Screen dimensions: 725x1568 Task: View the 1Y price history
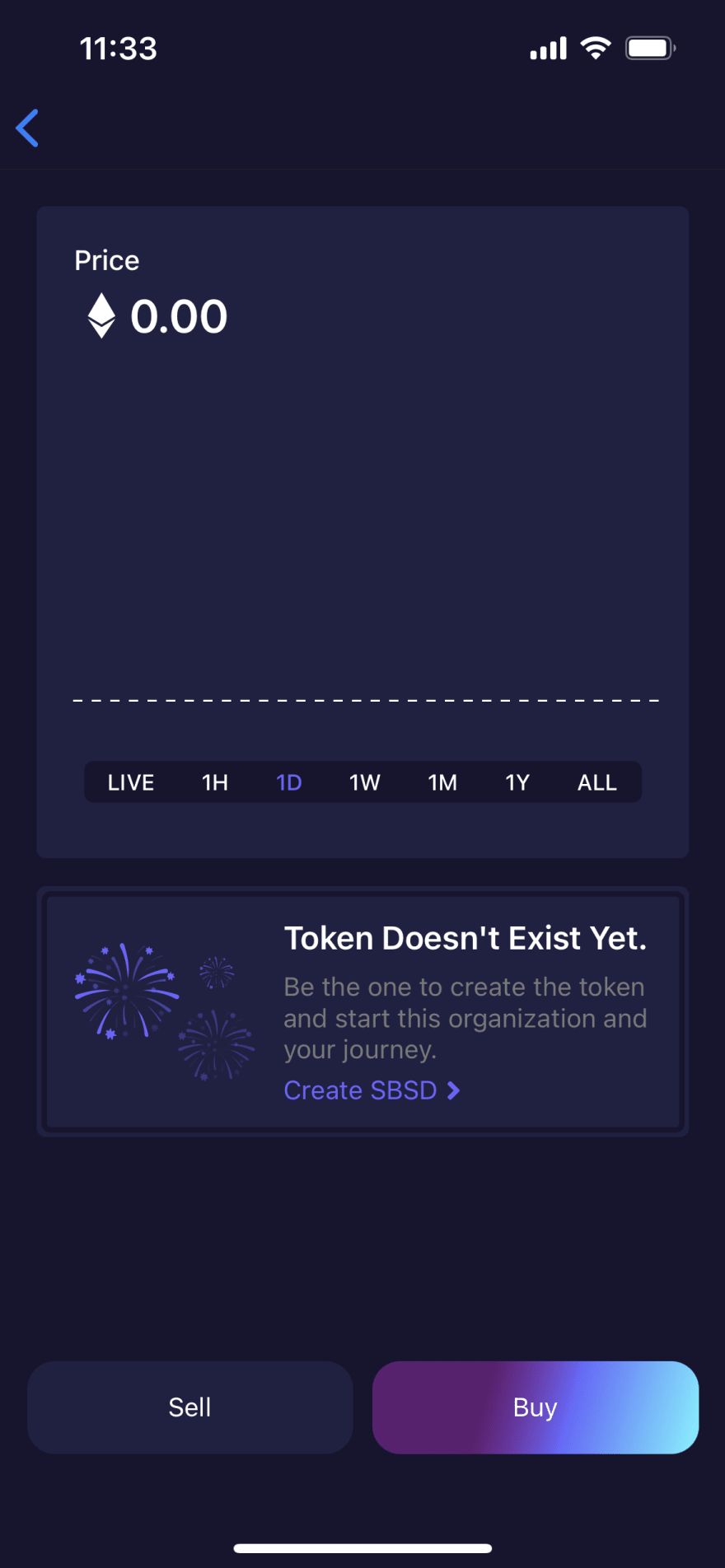[x=517, y=782]
